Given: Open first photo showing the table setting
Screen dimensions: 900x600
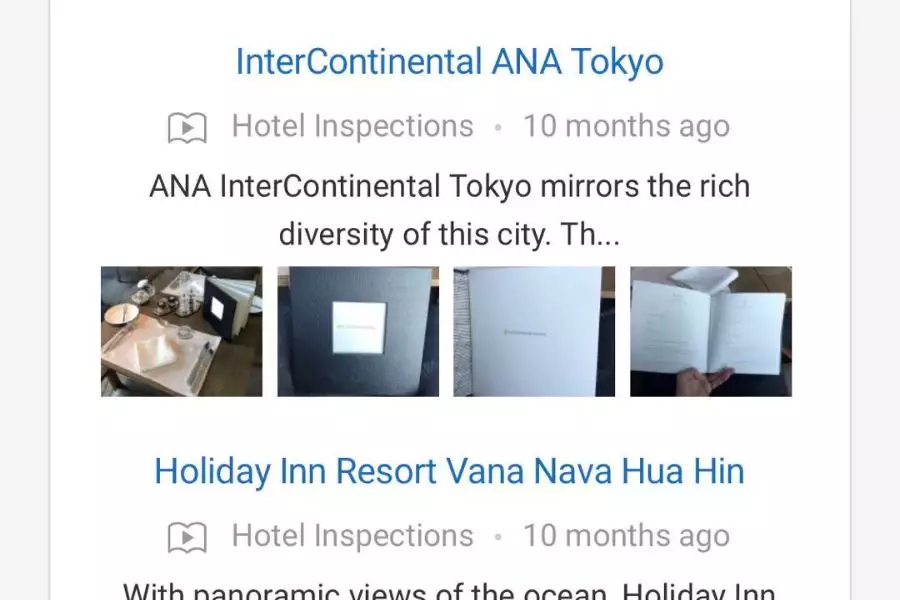Looking at the screenshot, I should [x=181, y=331].
